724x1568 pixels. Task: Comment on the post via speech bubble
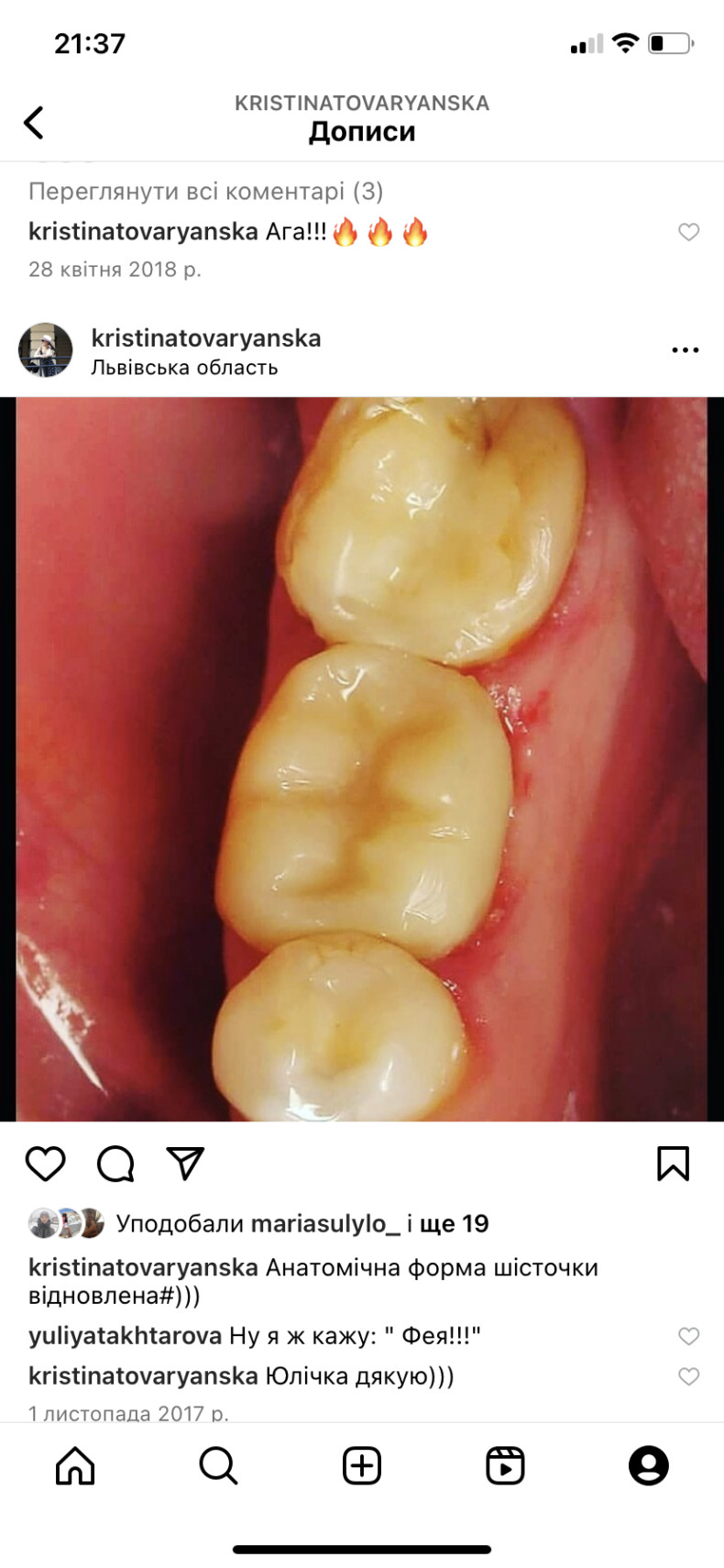(x=115, y=1164)
